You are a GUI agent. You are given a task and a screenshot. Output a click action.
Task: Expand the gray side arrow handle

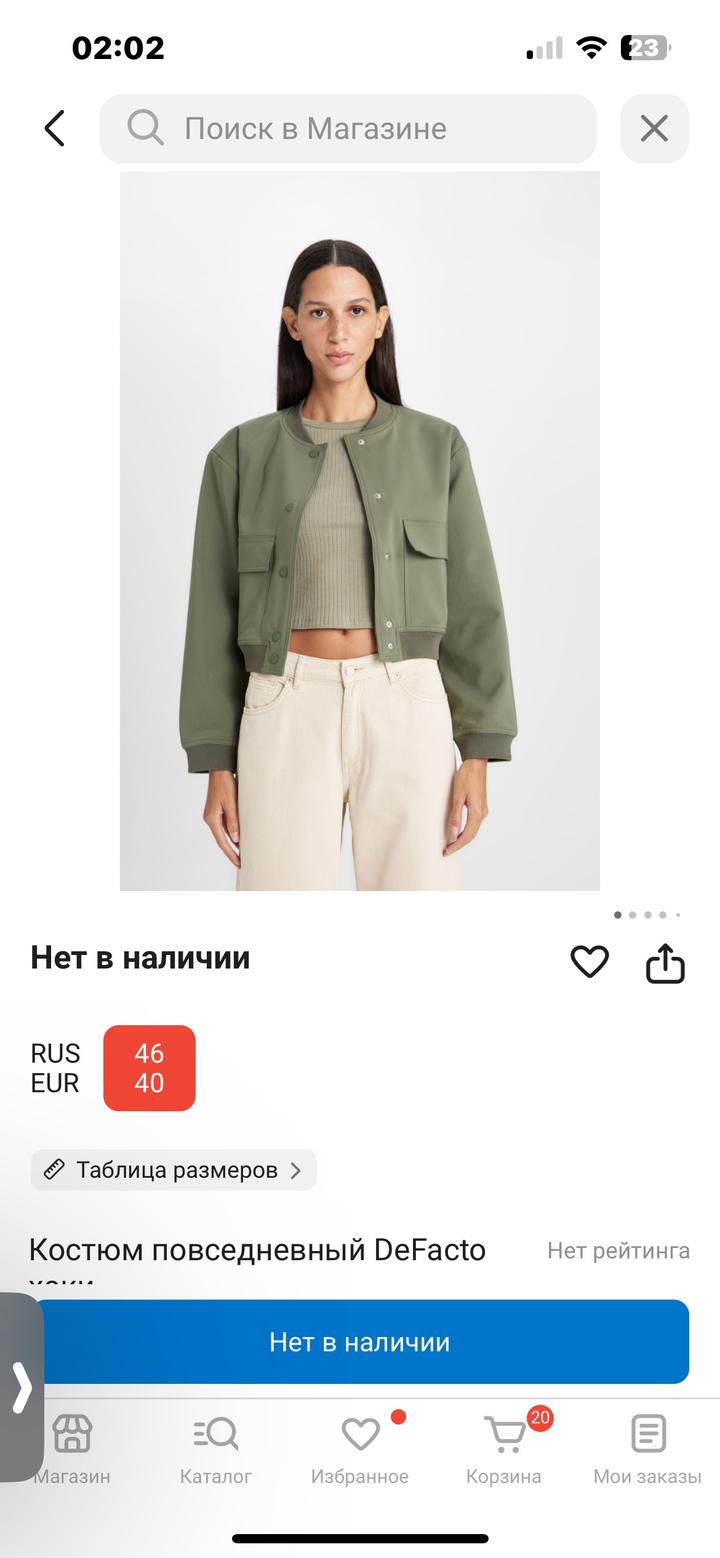[22, 1386]
